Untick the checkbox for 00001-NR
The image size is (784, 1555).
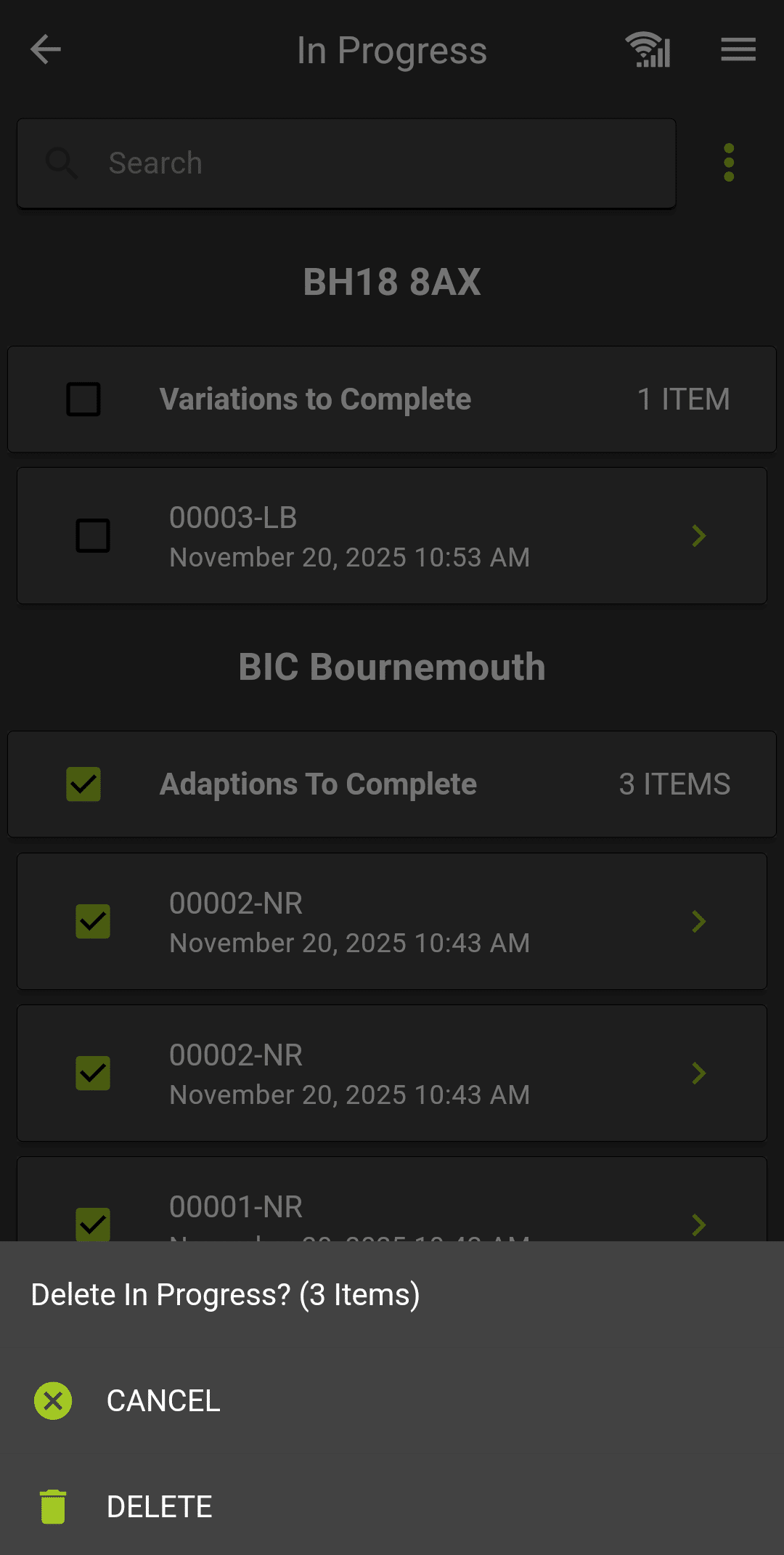pos(93,1224)
